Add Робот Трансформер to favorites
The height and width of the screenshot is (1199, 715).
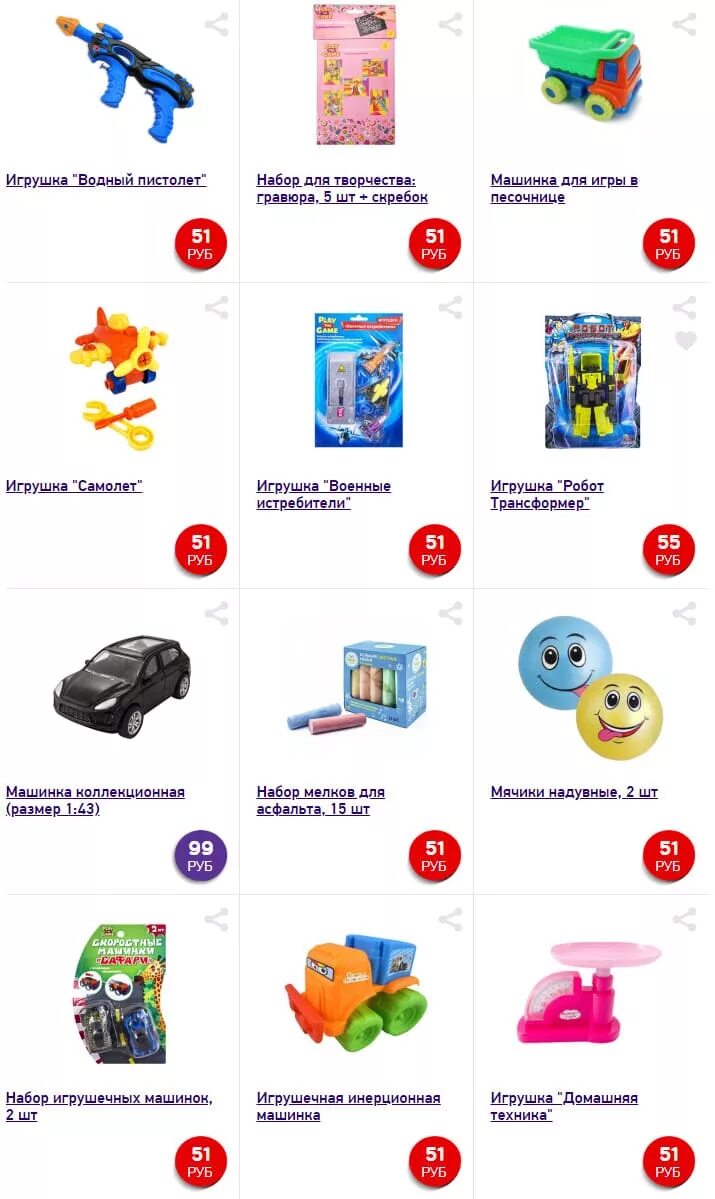coord(685,342)
